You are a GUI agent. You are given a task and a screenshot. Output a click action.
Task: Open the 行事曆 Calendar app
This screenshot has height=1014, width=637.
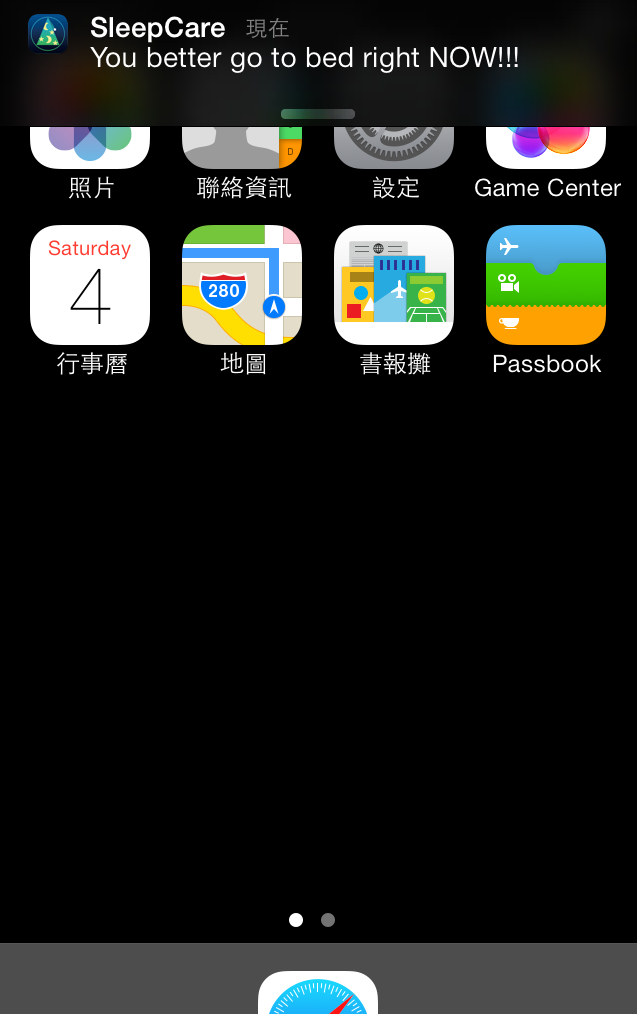[90, 285]
